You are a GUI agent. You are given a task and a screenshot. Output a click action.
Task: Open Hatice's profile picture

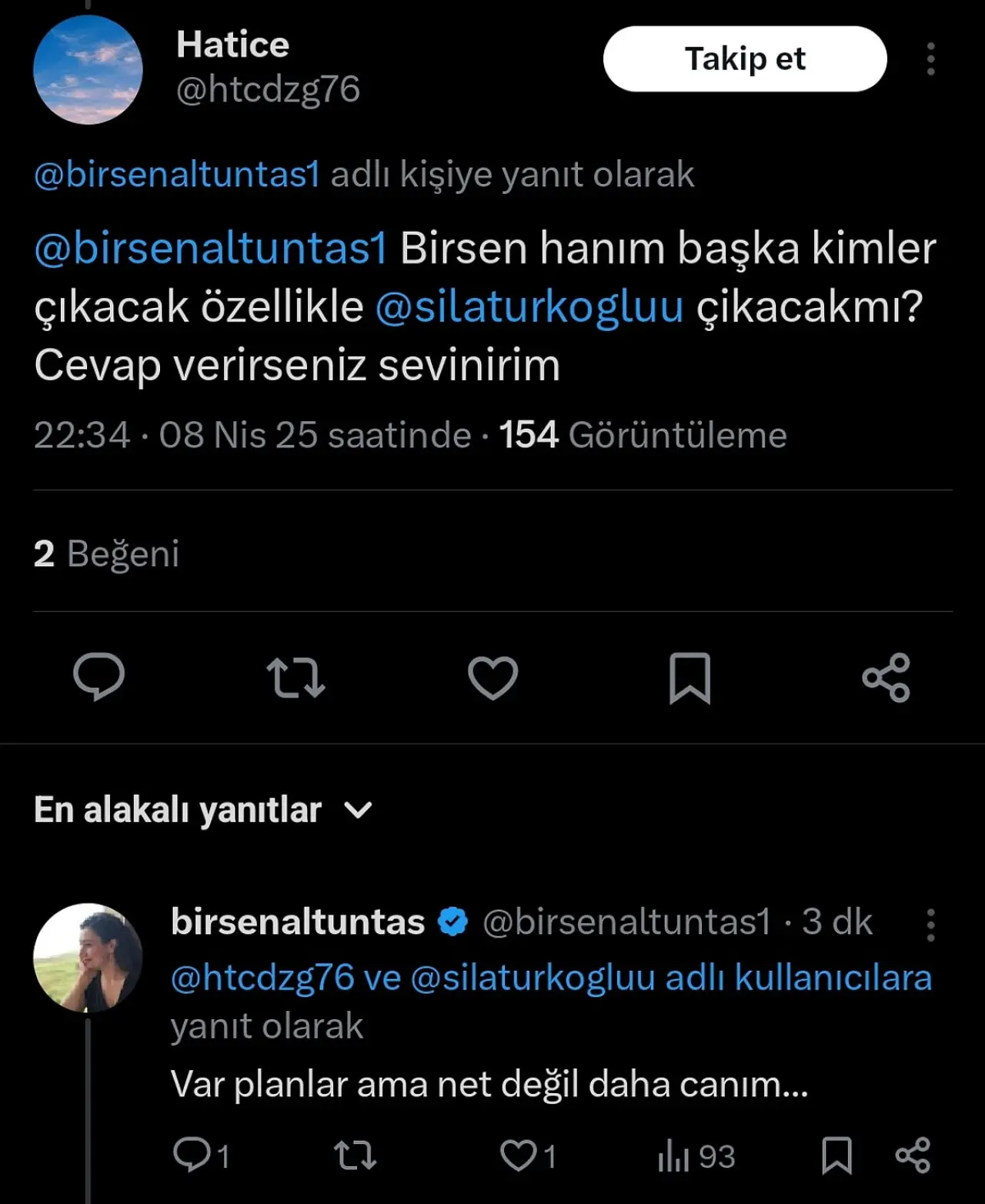pyautogui.click(x=88, y=70)
